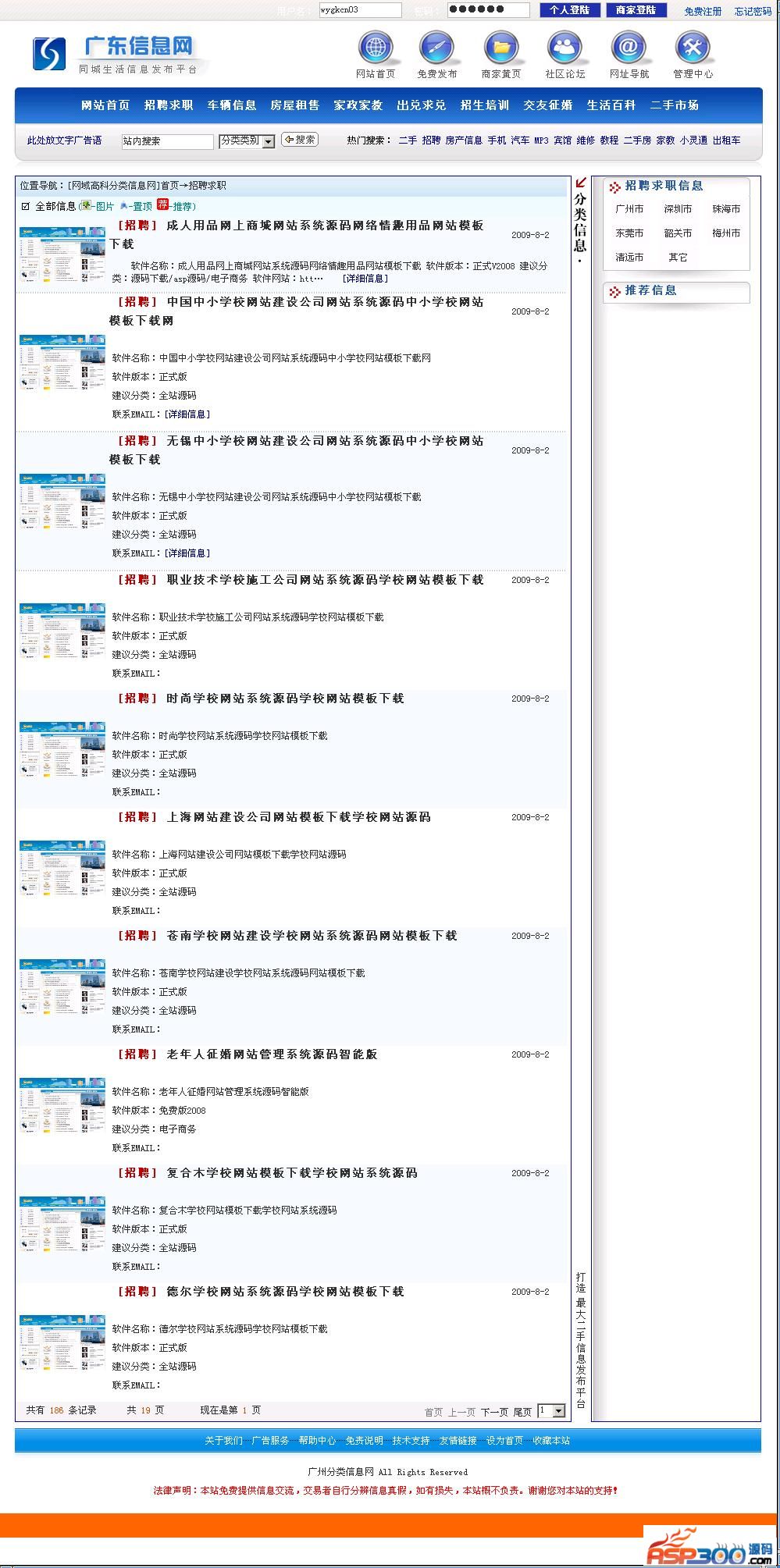This screenshot has width=780, height=1568.
Task: Open the 忘记密码 link
Action: coord(753,12)
